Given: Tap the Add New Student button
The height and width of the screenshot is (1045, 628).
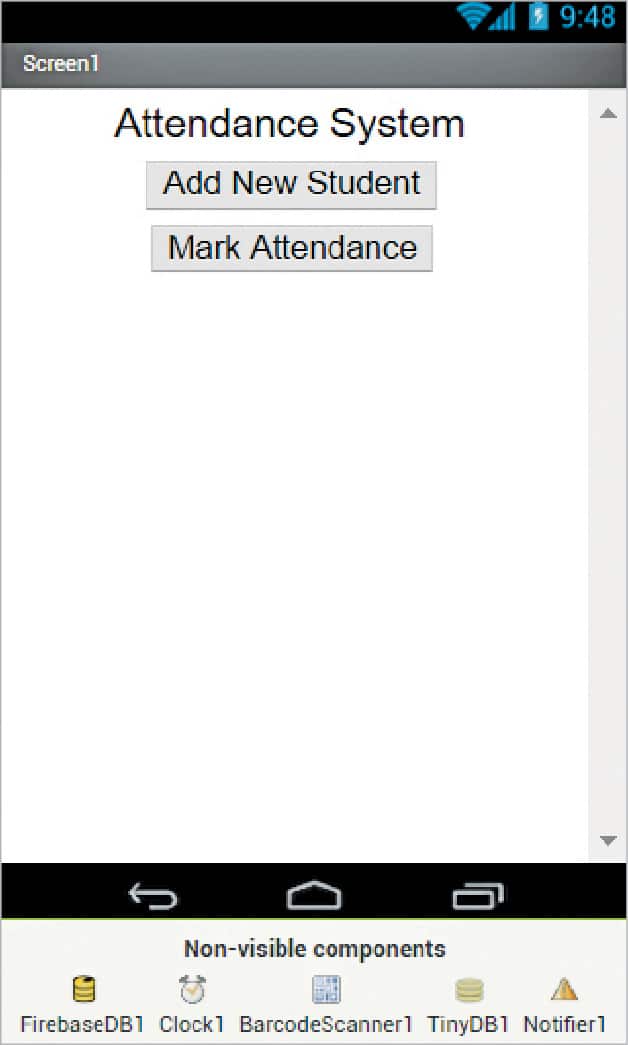Looking at the screenshot, I should (291, 185).
